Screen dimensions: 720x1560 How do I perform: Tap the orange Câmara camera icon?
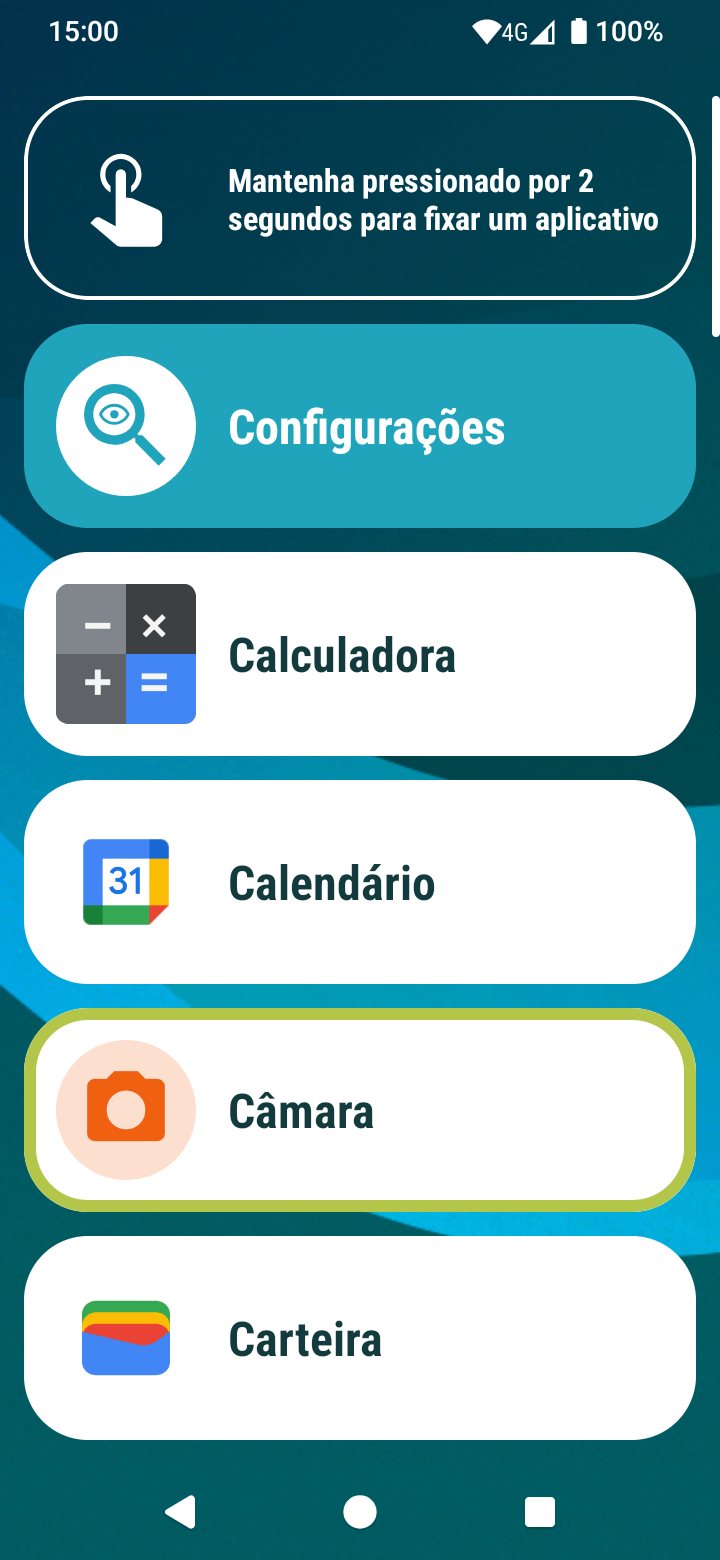(x=126, y=1109)
